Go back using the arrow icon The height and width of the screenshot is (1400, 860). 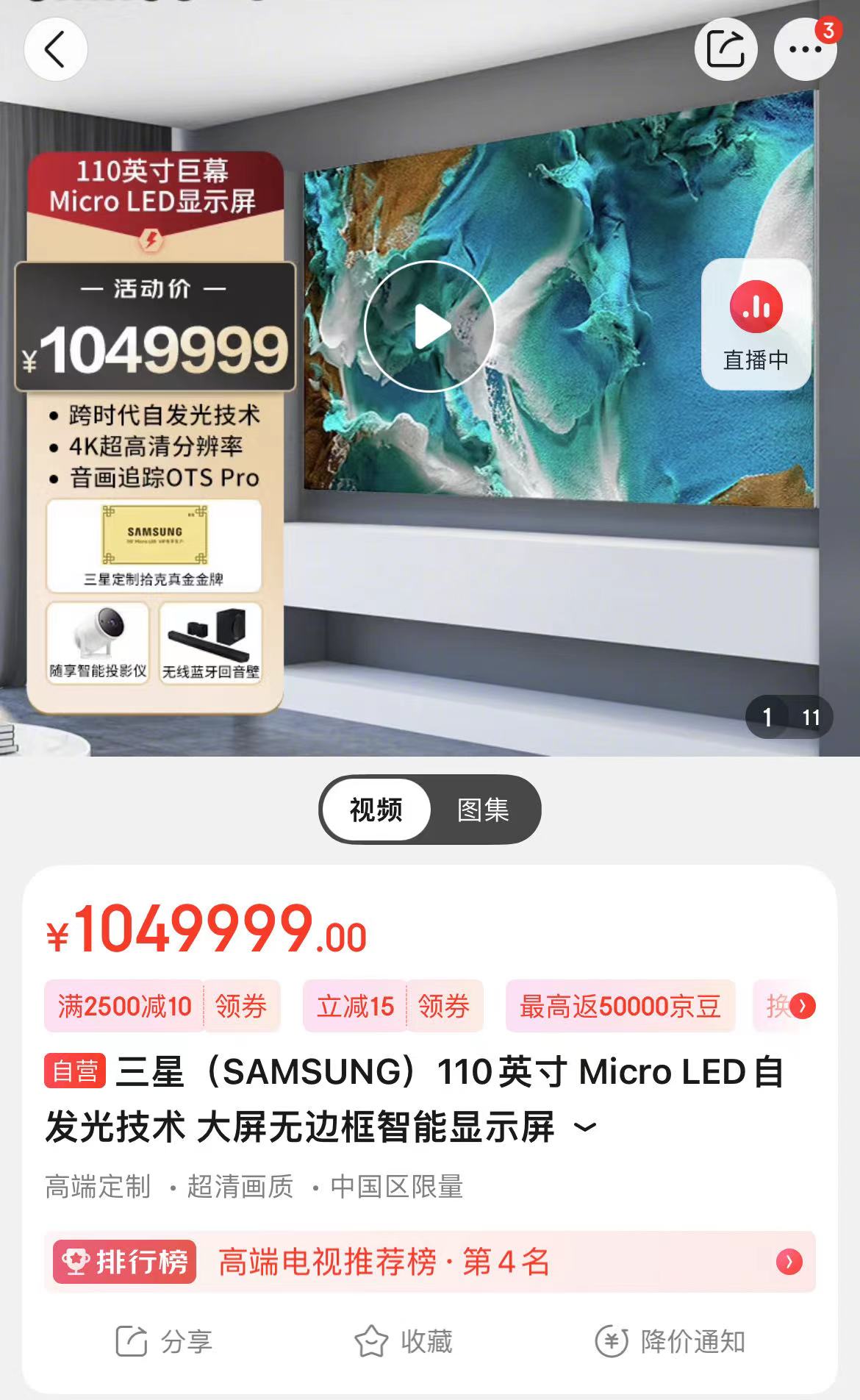coord(56,50)
